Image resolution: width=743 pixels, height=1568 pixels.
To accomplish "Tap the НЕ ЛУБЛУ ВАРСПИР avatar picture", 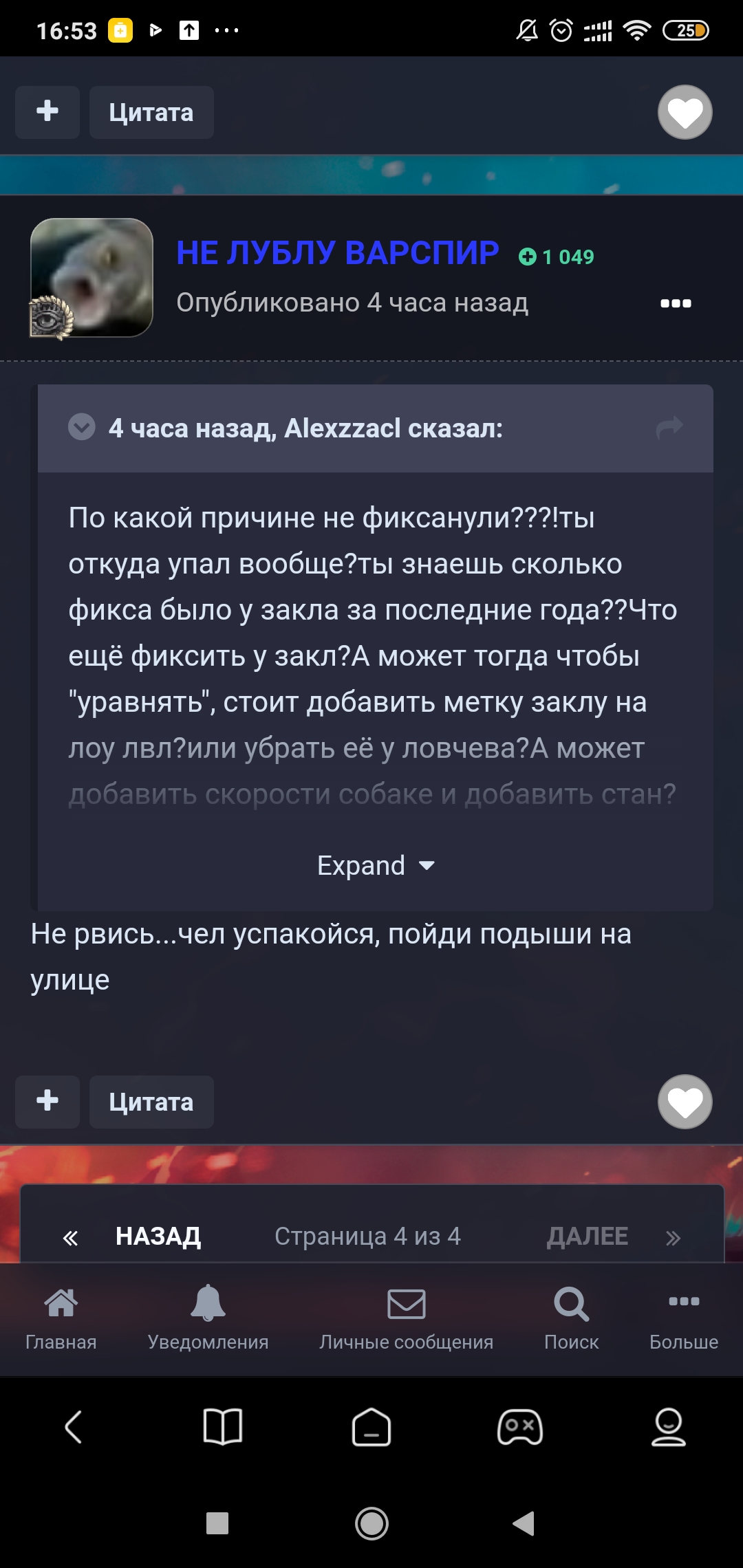I will click(x=91, y=278).
